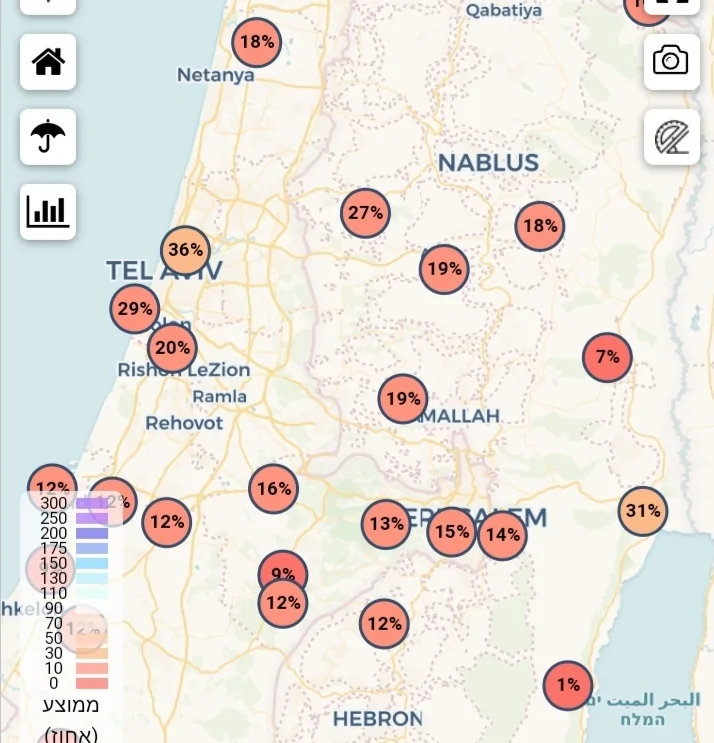The width and height of the screenshot is (714, 743).
Task: Tap the home button
Action: (48, 62)
